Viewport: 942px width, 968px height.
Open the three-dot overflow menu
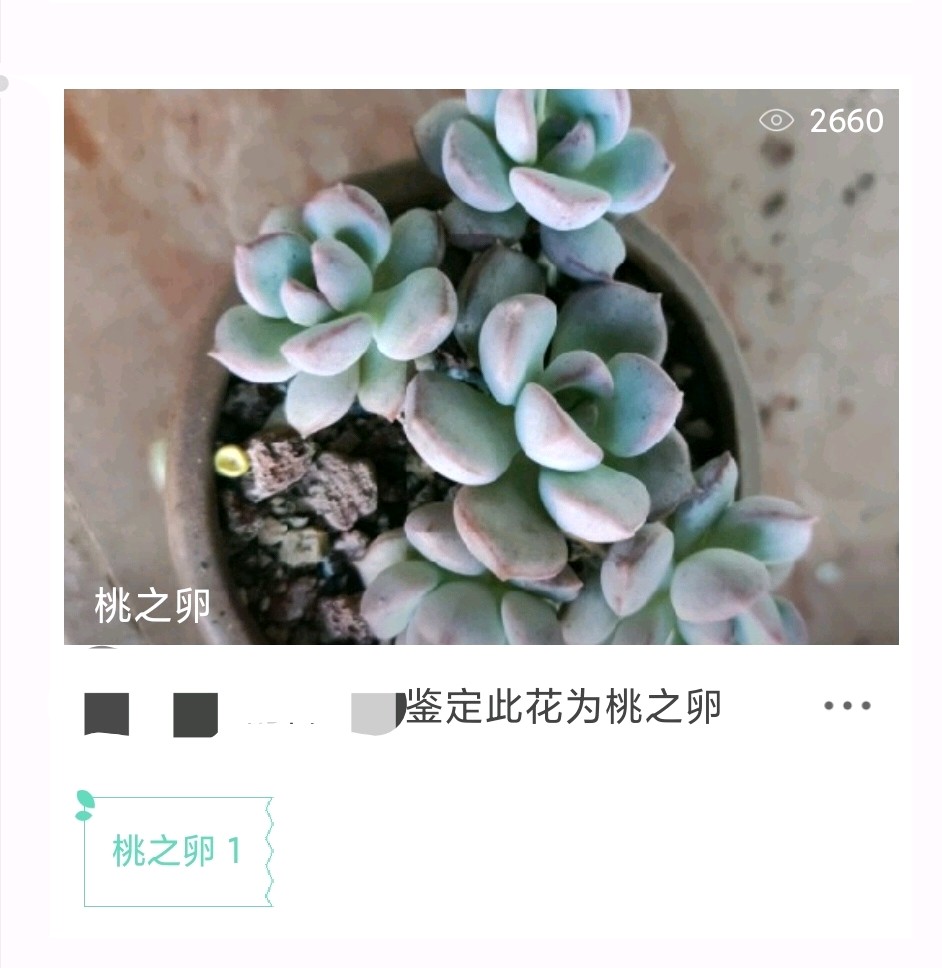(x=847, y=706)
